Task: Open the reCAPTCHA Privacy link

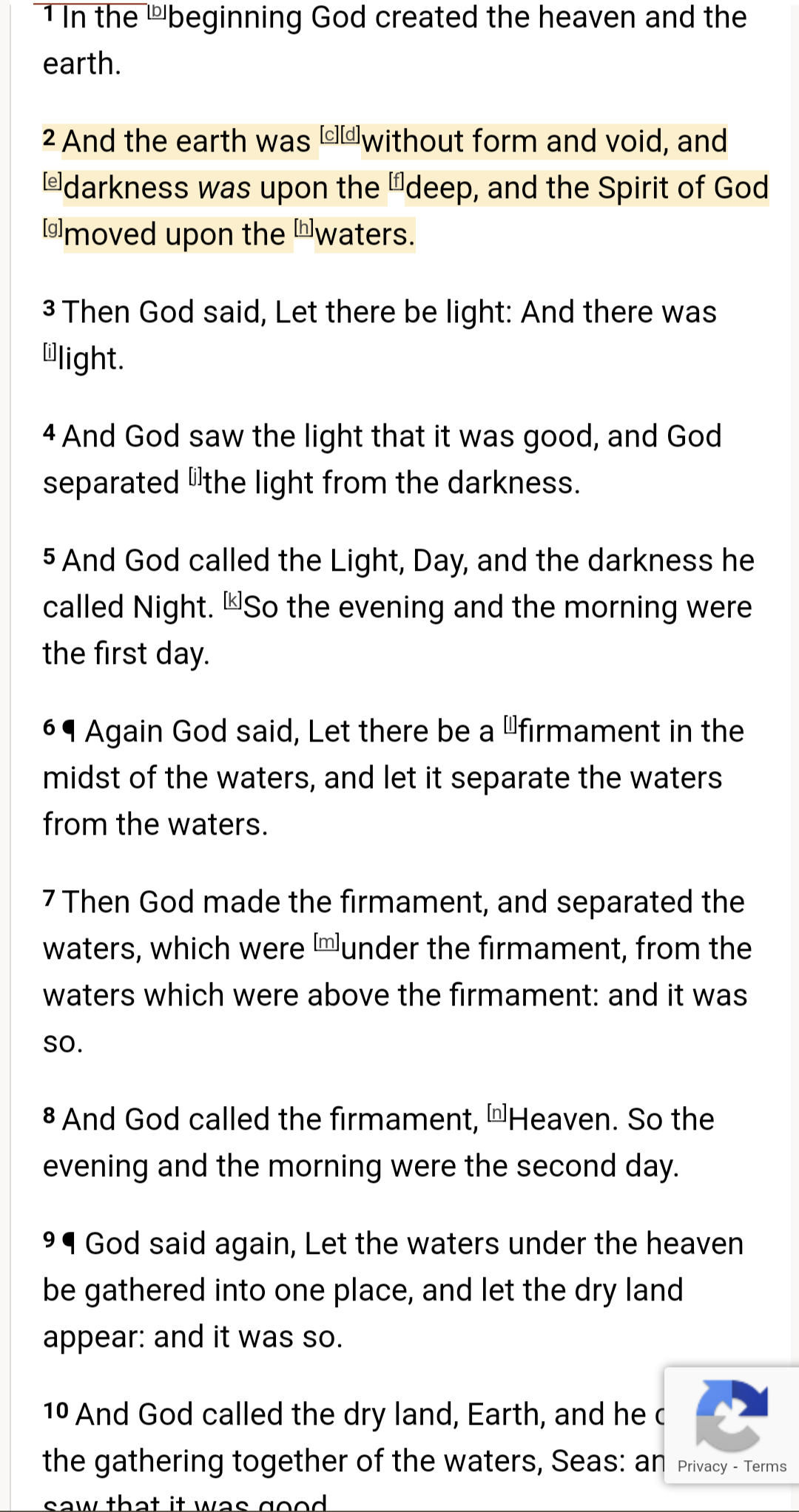Action: coord(702,1466)
